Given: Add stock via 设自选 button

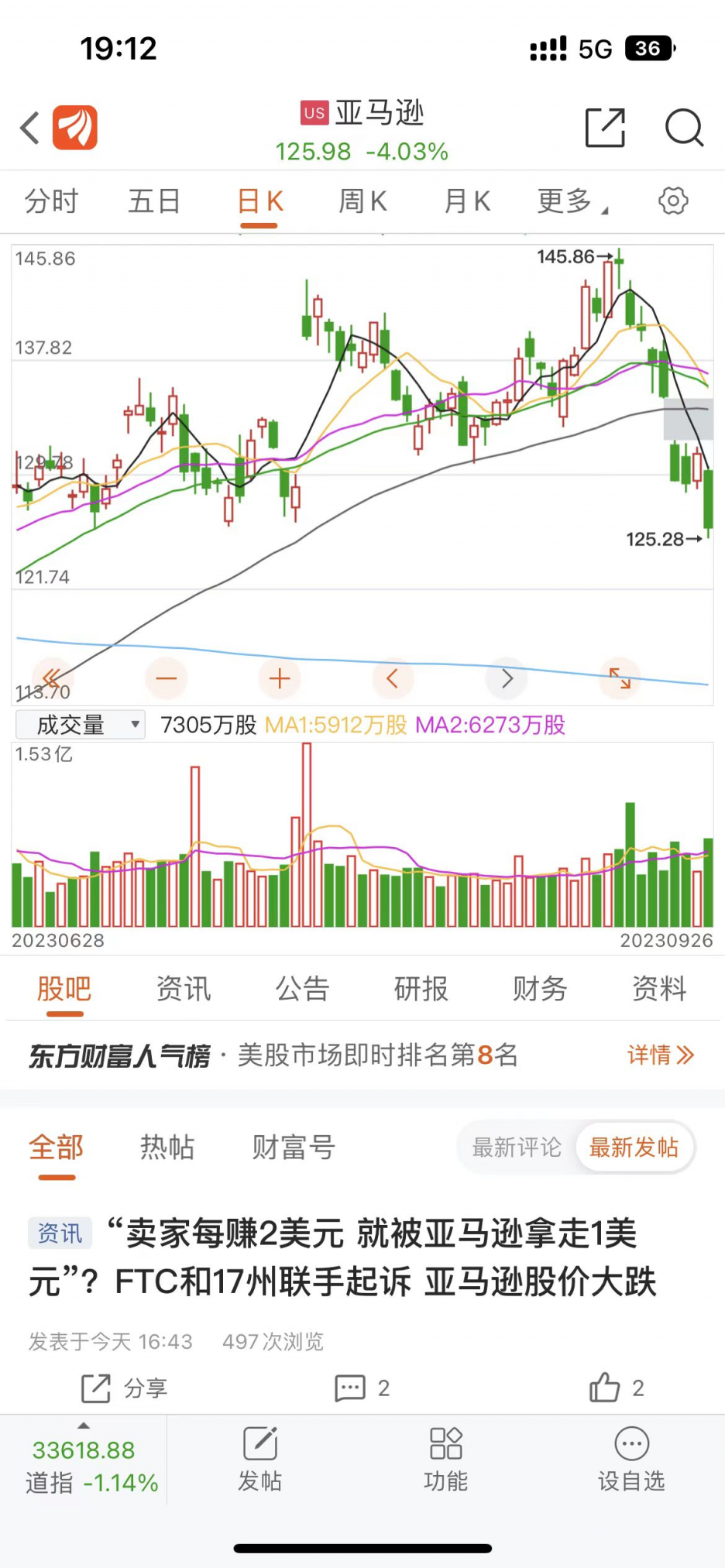Looking at the screenshot, I should (631, 1460).
